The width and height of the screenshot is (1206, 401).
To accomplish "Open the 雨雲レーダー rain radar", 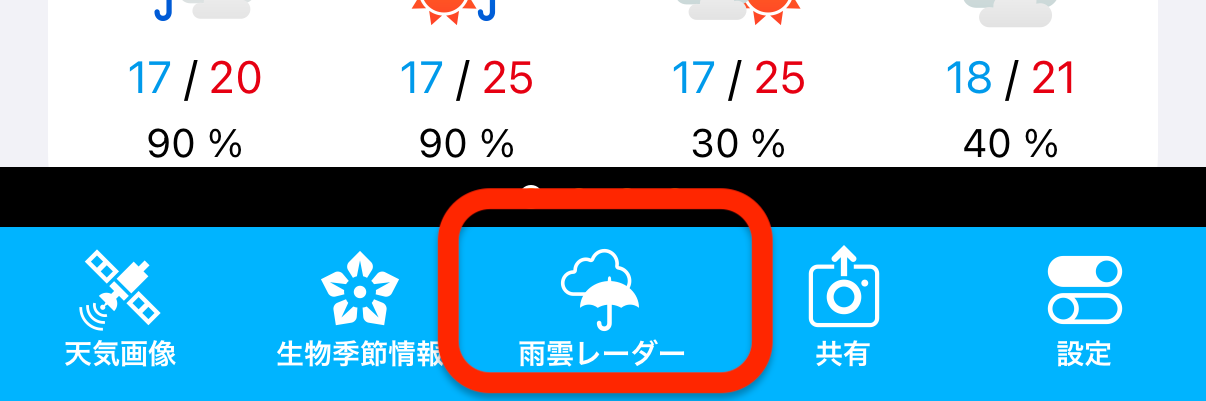I will point(602,310).
